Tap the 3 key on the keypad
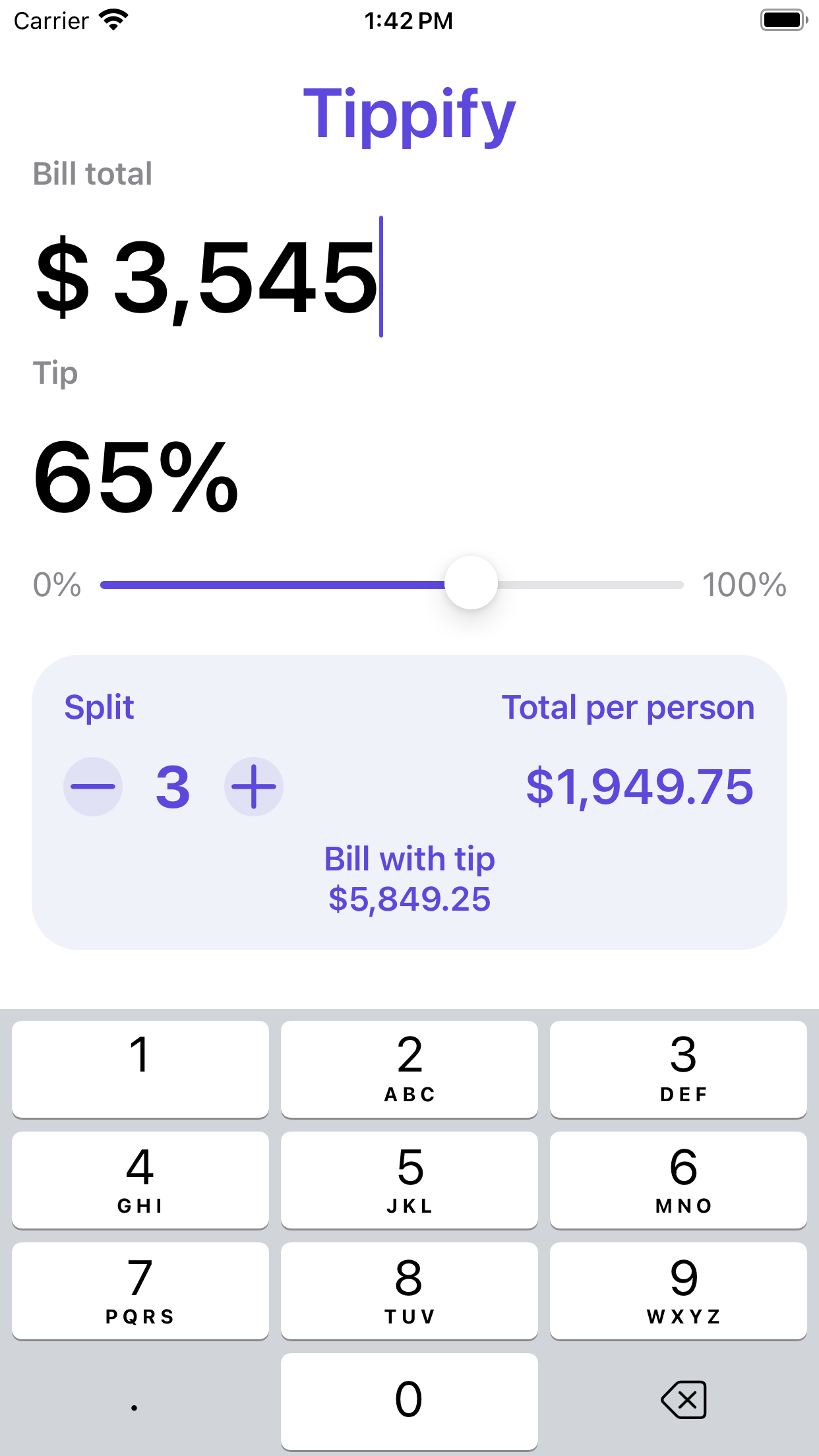The width and height of the screenshot is (819, 1456). pos(679,1069)
